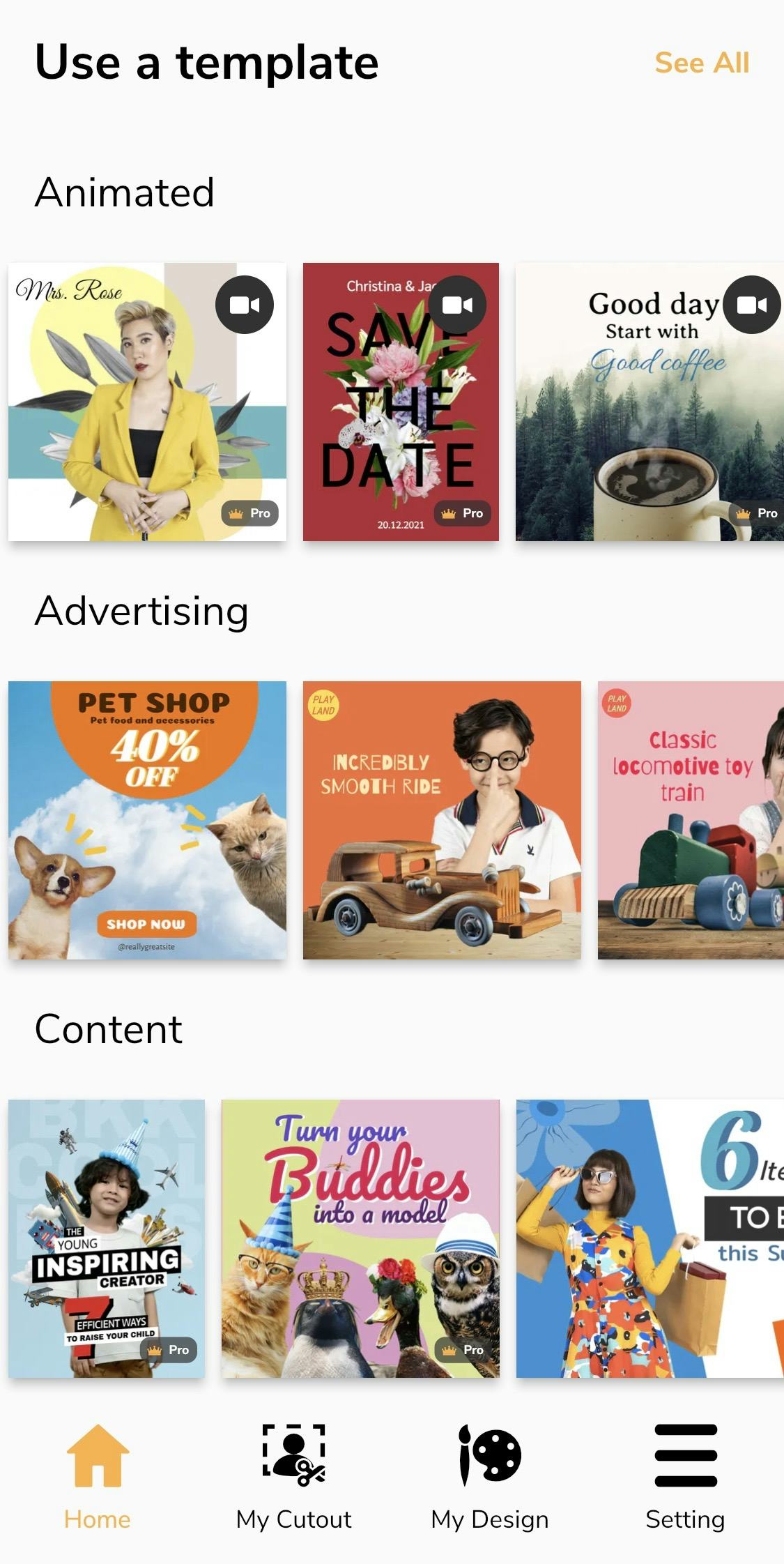Open the Mrs. Rose animated template
The height and width of the screenshot is (1564, 784).
pyautogui.click(x=147, y=402)
